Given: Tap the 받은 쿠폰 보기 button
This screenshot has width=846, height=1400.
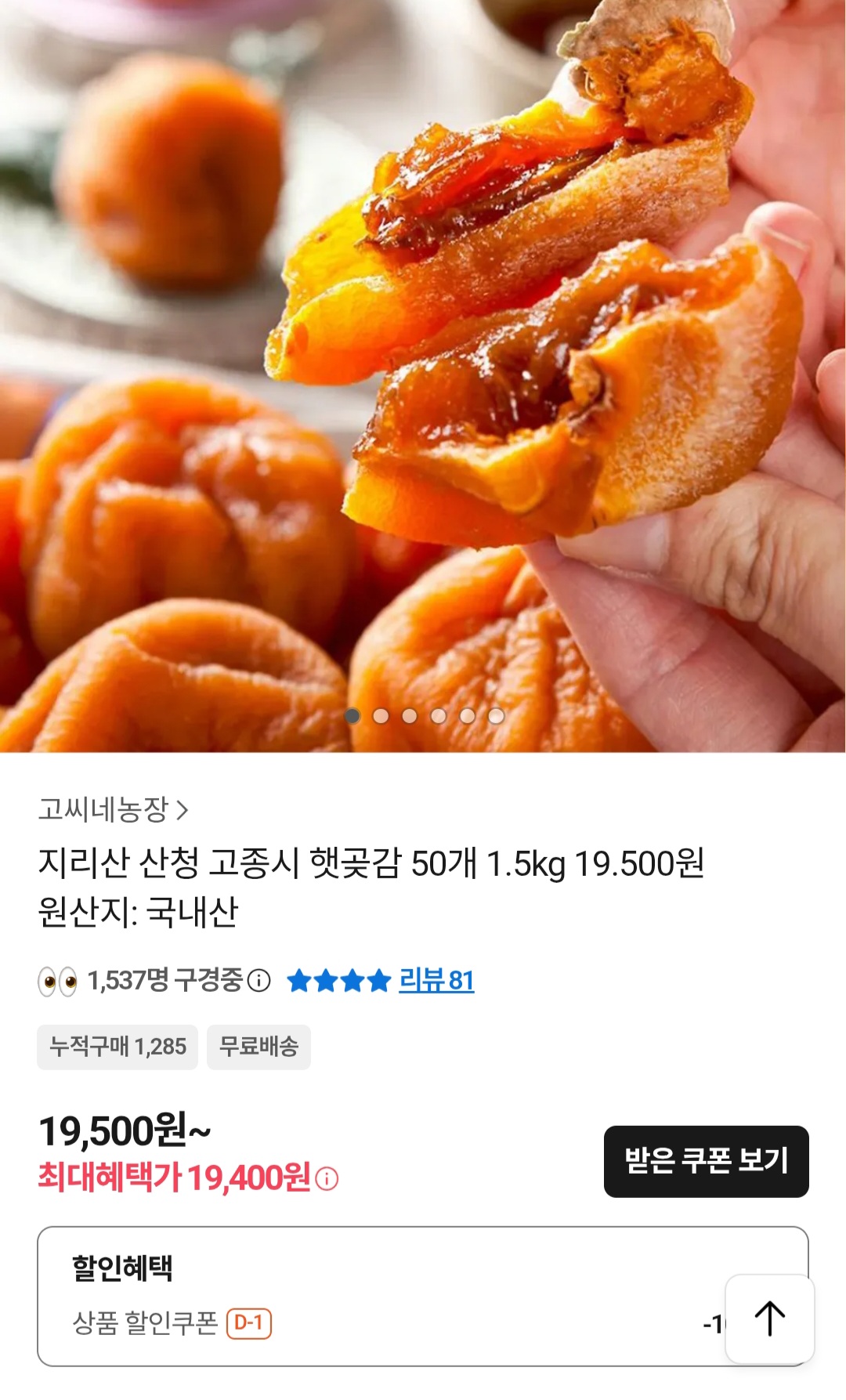Looking at the screenshot, I should pyautogui.click(x=706, y=1161).
